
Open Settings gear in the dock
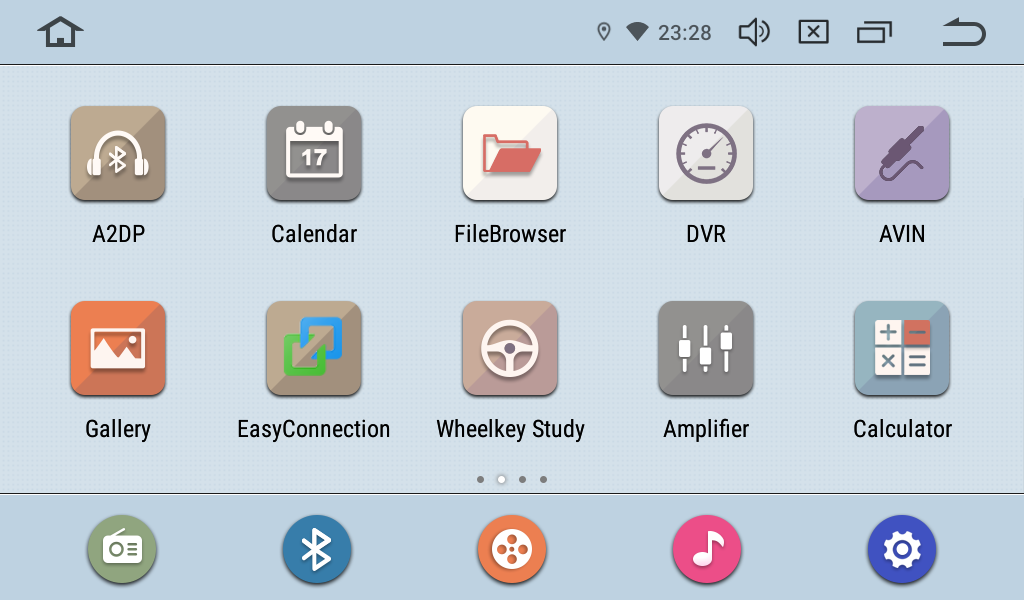(901, 549)
